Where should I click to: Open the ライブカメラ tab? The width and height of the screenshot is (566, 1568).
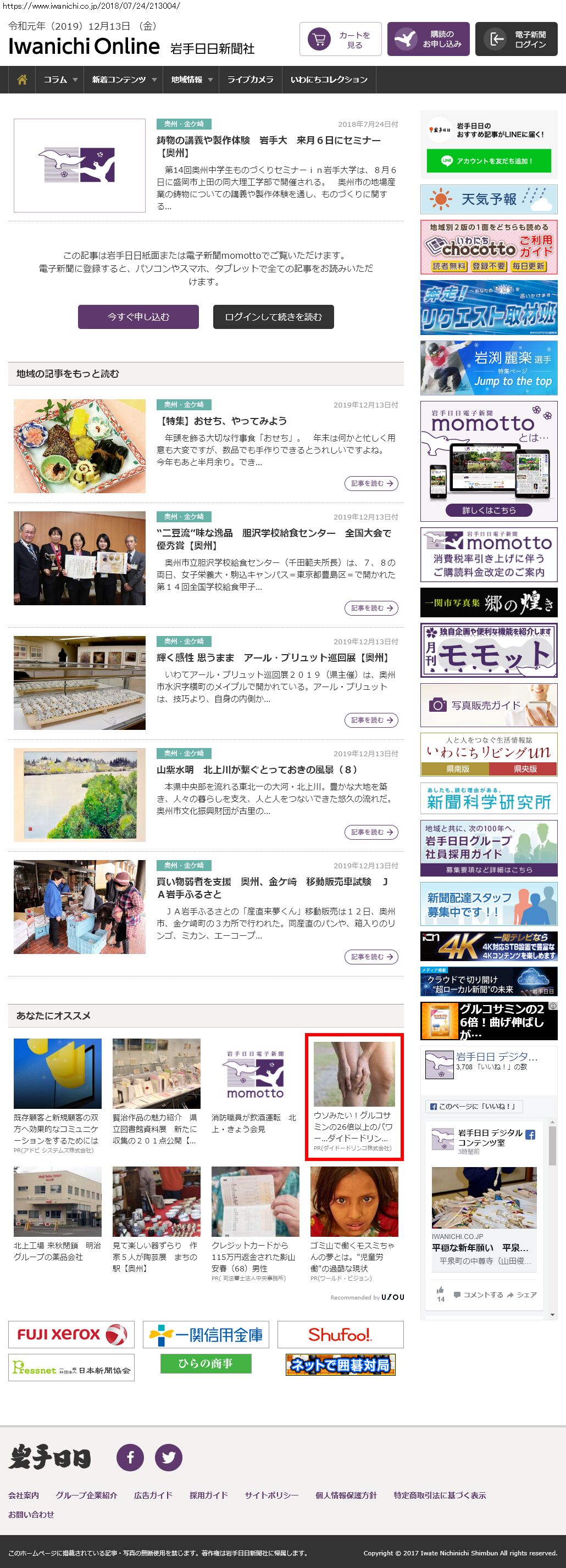click(x=250, y=80)
